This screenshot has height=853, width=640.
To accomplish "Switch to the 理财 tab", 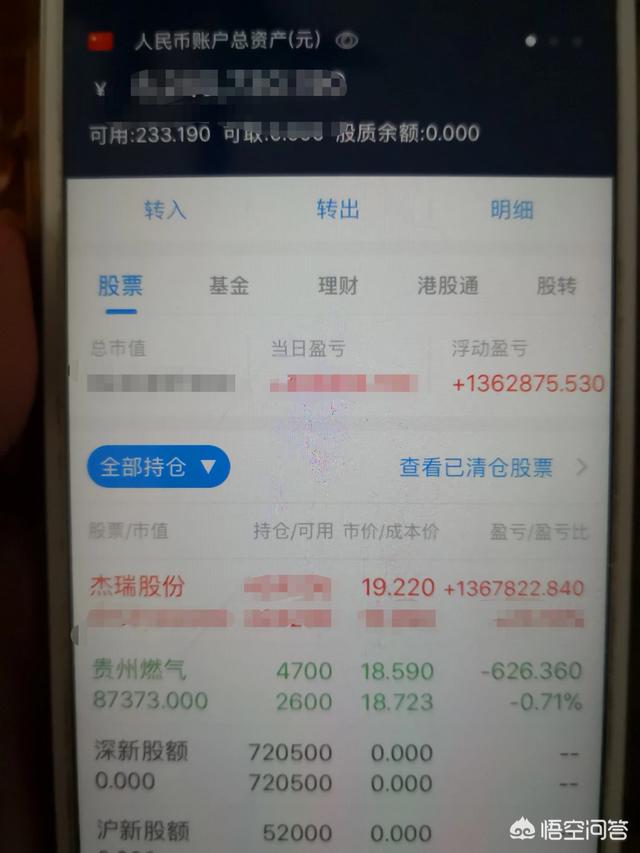I will coord(338,286).
